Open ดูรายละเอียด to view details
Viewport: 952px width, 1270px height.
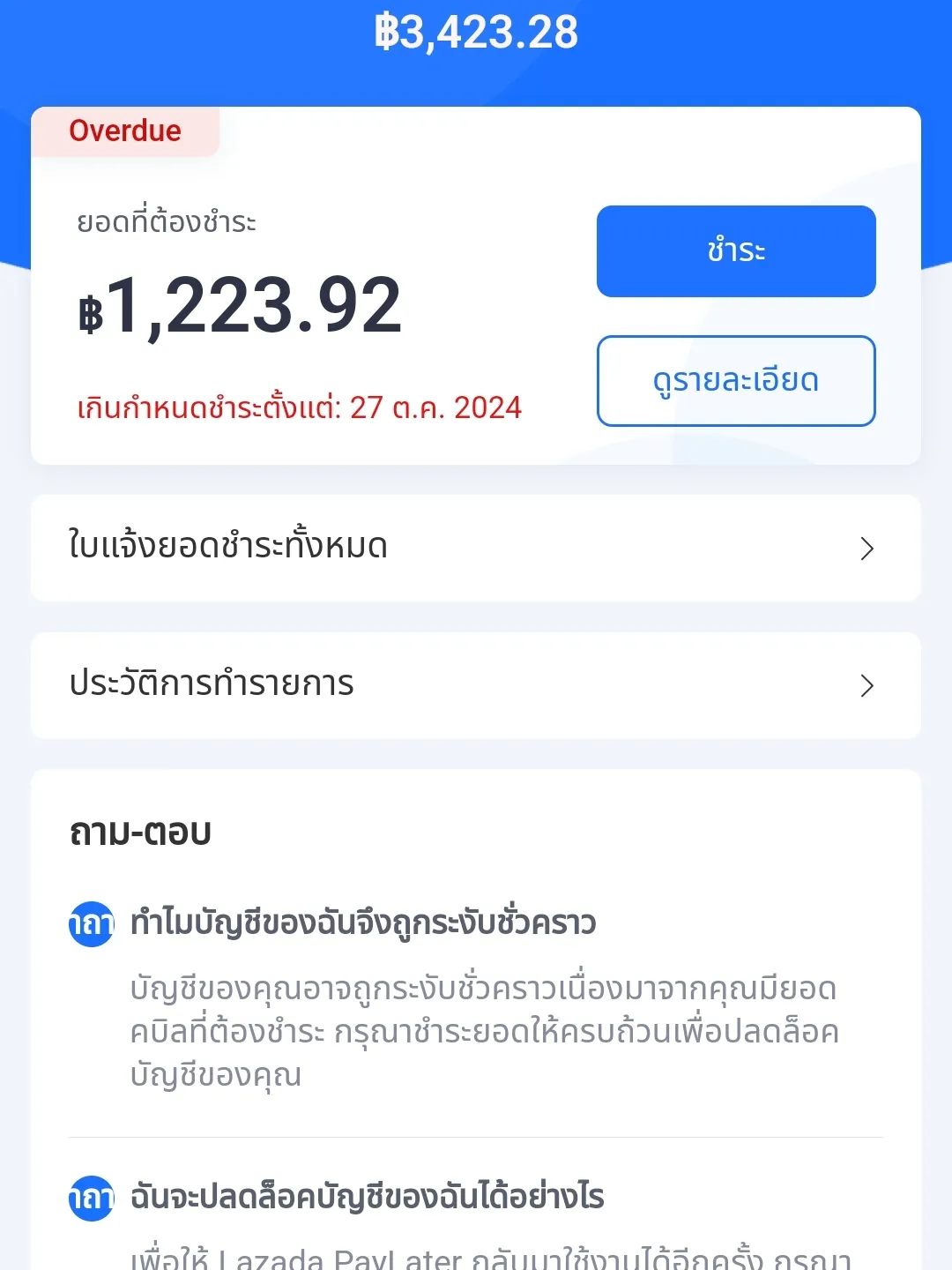point(736,381)
